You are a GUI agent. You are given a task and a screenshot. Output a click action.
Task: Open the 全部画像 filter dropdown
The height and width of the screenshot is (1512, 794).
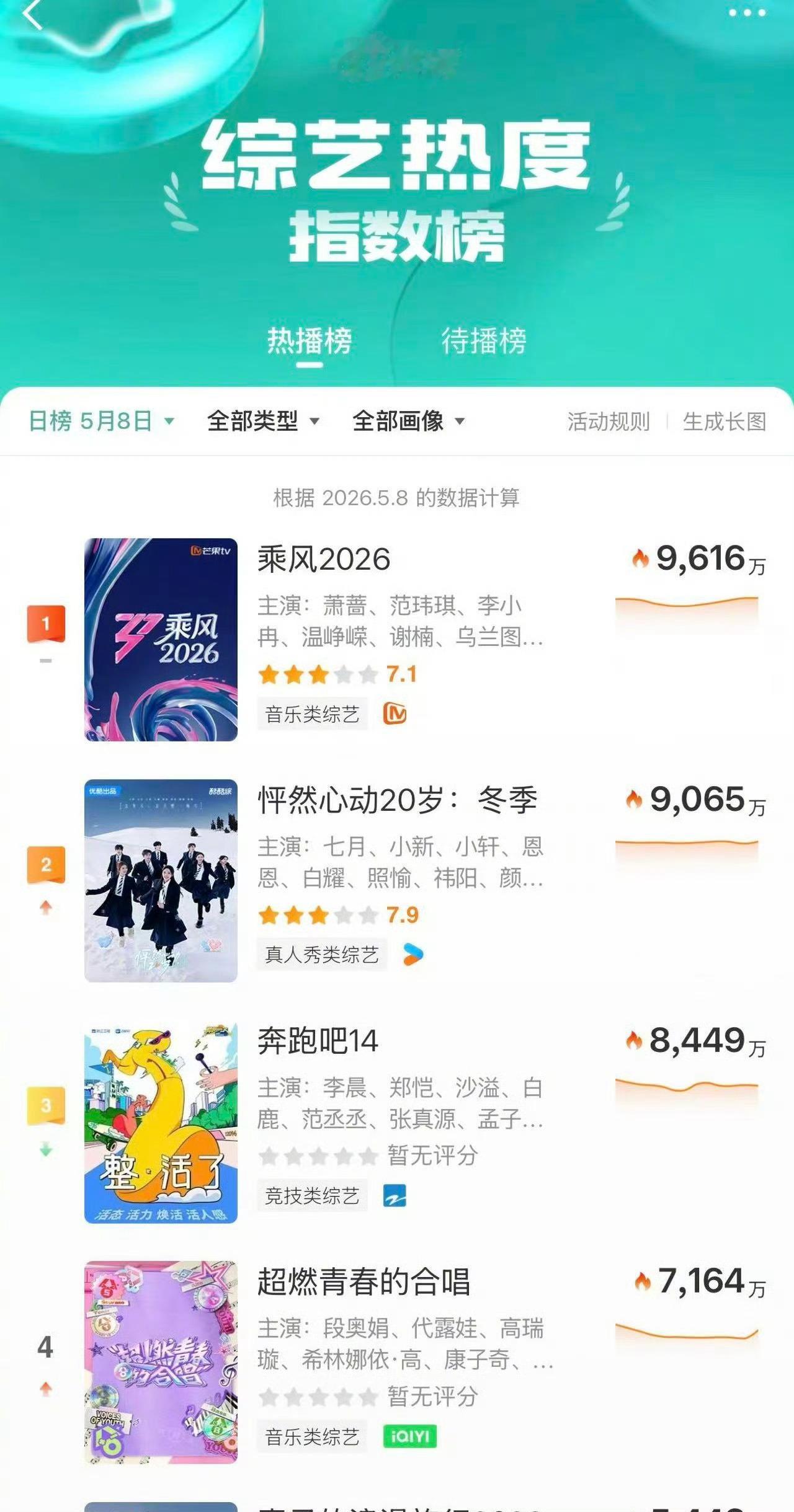tap(409, 421)
